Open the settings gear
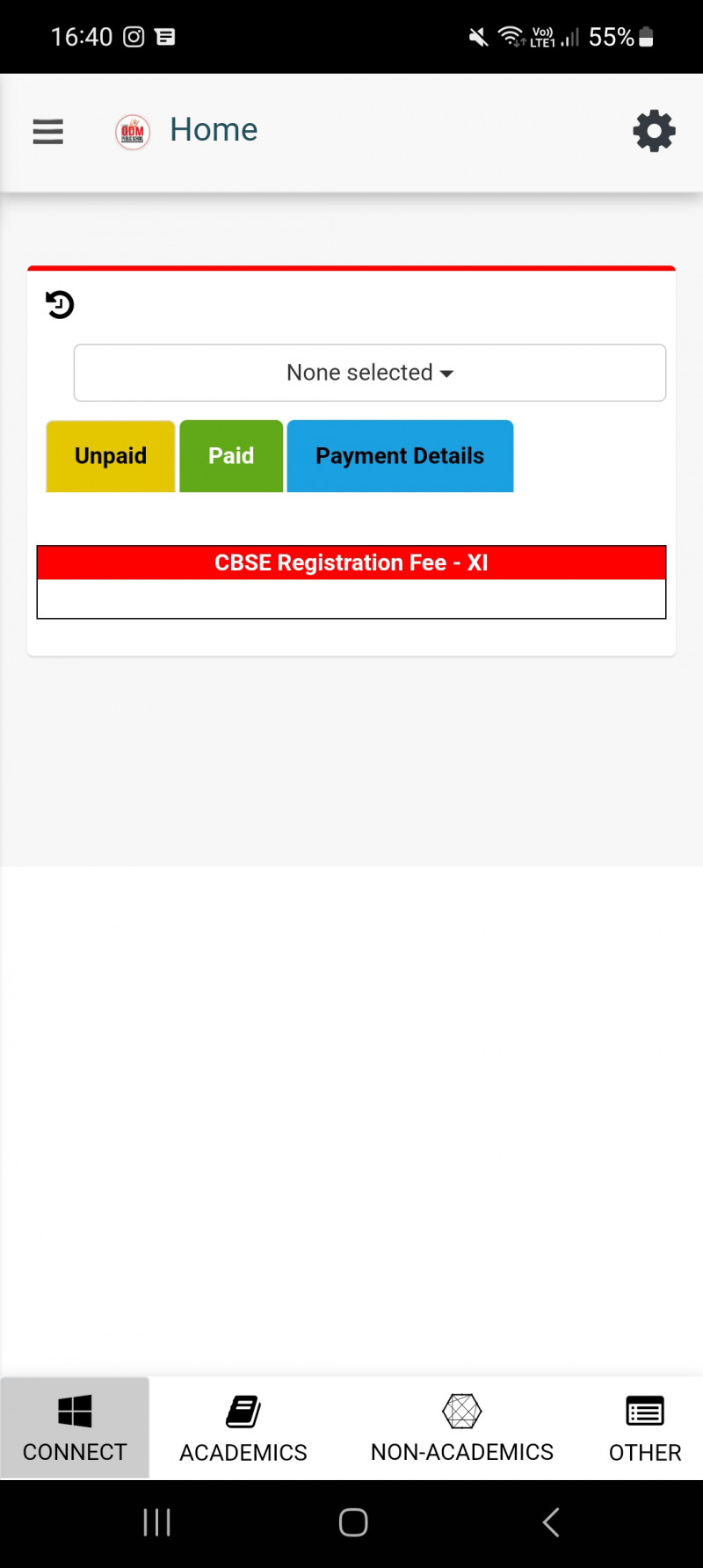 [654, 131]
